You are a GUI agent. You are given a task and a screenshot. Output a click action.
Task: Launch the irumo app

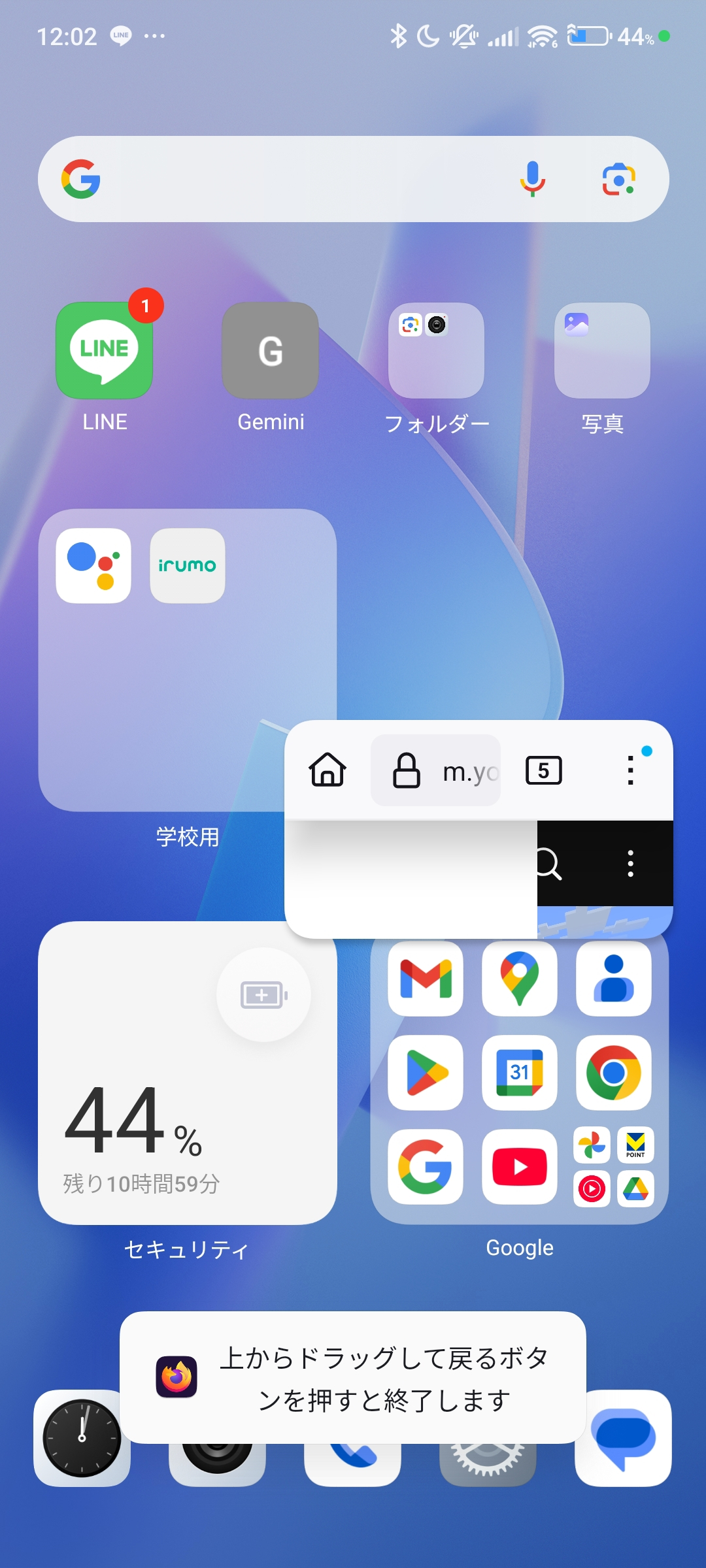[x=188, y=566]
